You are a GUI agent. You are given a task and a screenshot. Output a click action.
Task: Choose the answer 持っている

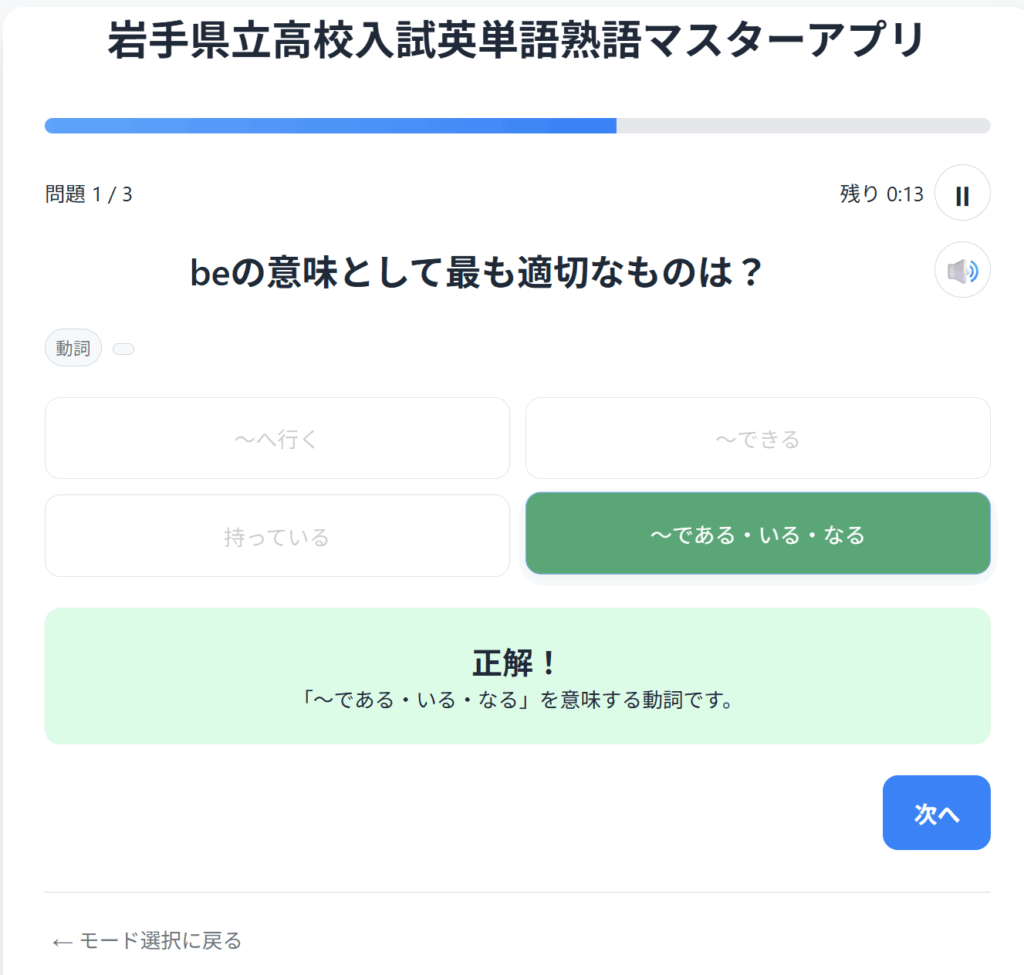pos(277,537)
